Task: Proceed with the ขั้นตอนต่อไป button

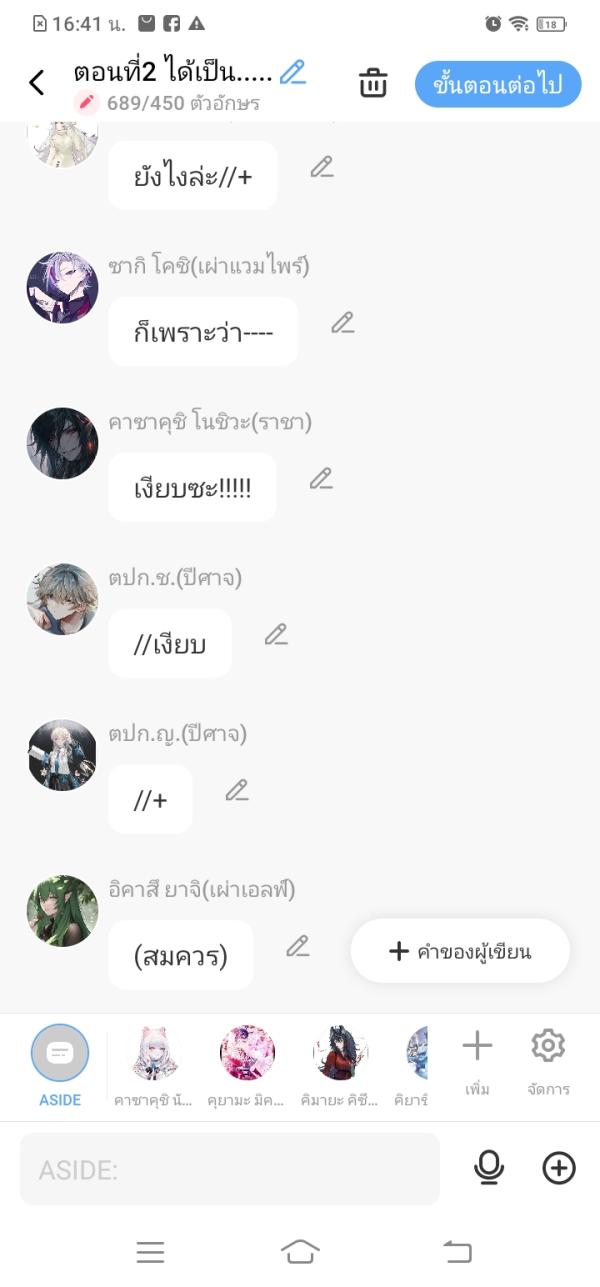Action: tap(497, 84)
